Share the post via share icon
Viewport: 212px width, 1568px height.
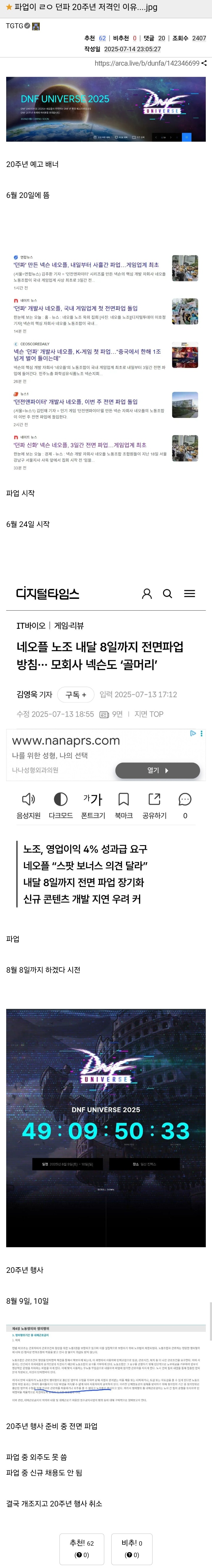click(x=204, y=63)
